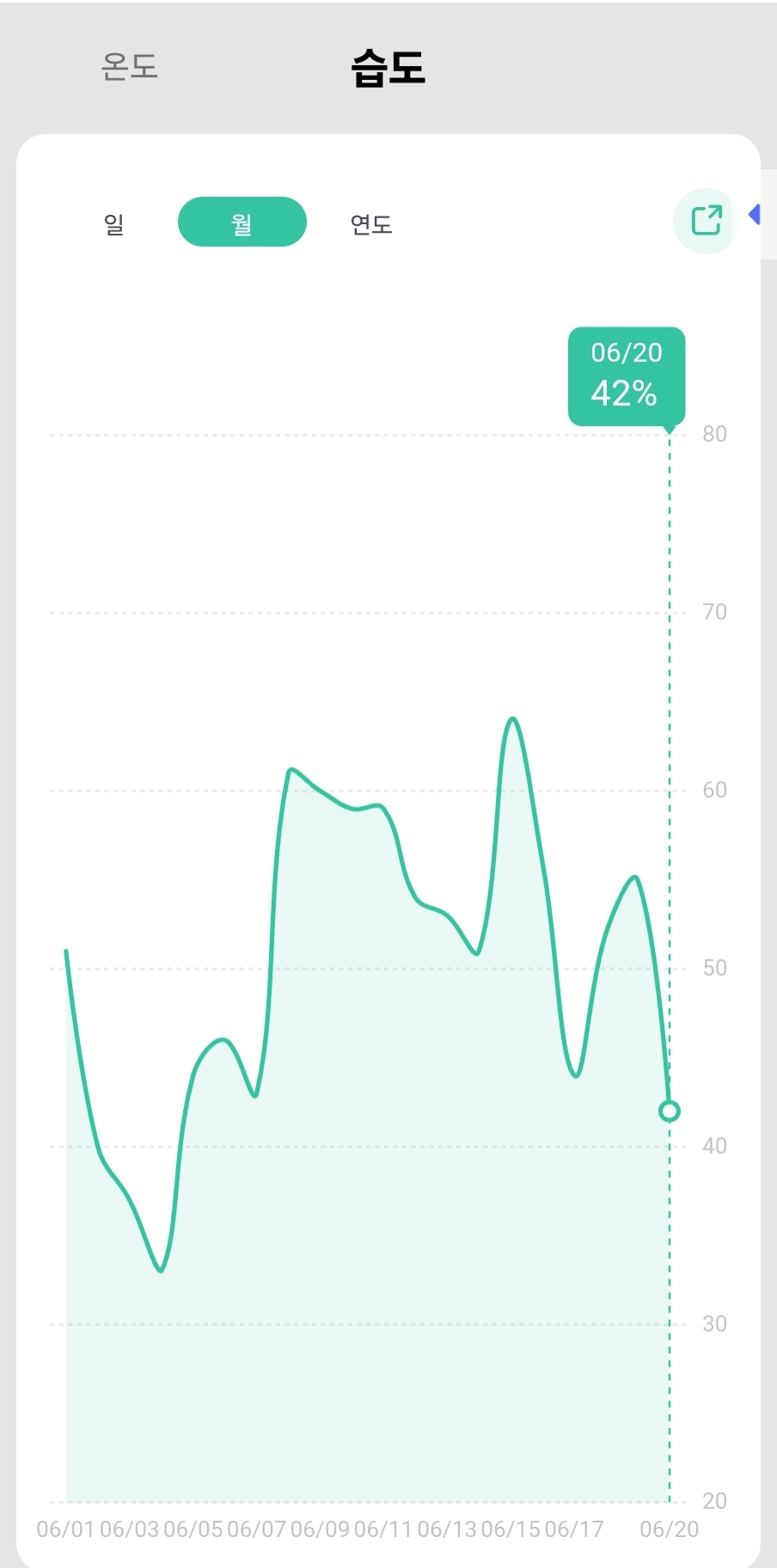Switch to the 일 view
The width and height of the screenshot is (777, 1568).
pos(114,223)
